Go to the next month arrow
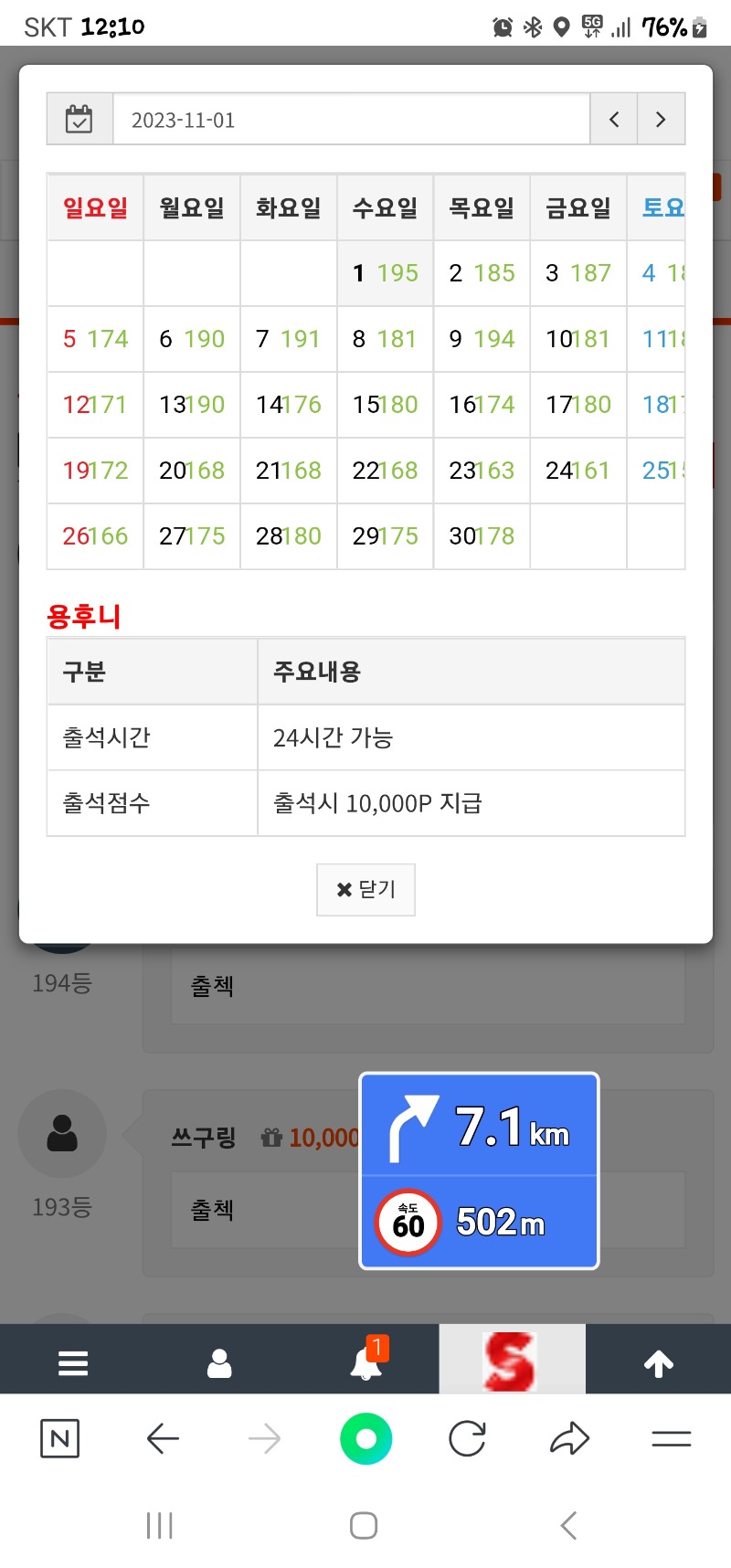 [x=661, y=119]
